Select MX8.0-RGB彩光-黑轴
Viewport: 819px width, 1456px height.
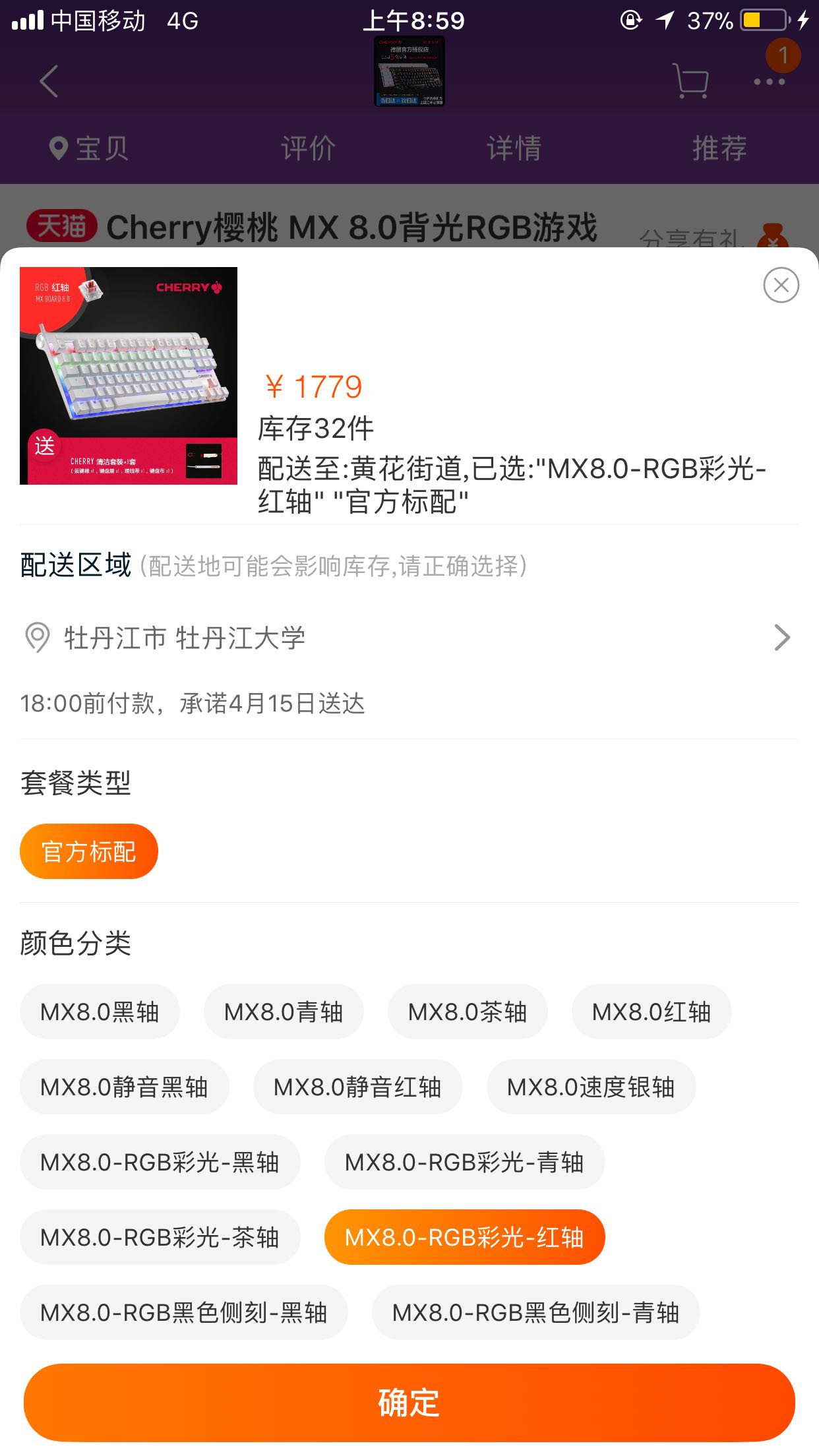pyautogui.click(x=160, y=1162)
